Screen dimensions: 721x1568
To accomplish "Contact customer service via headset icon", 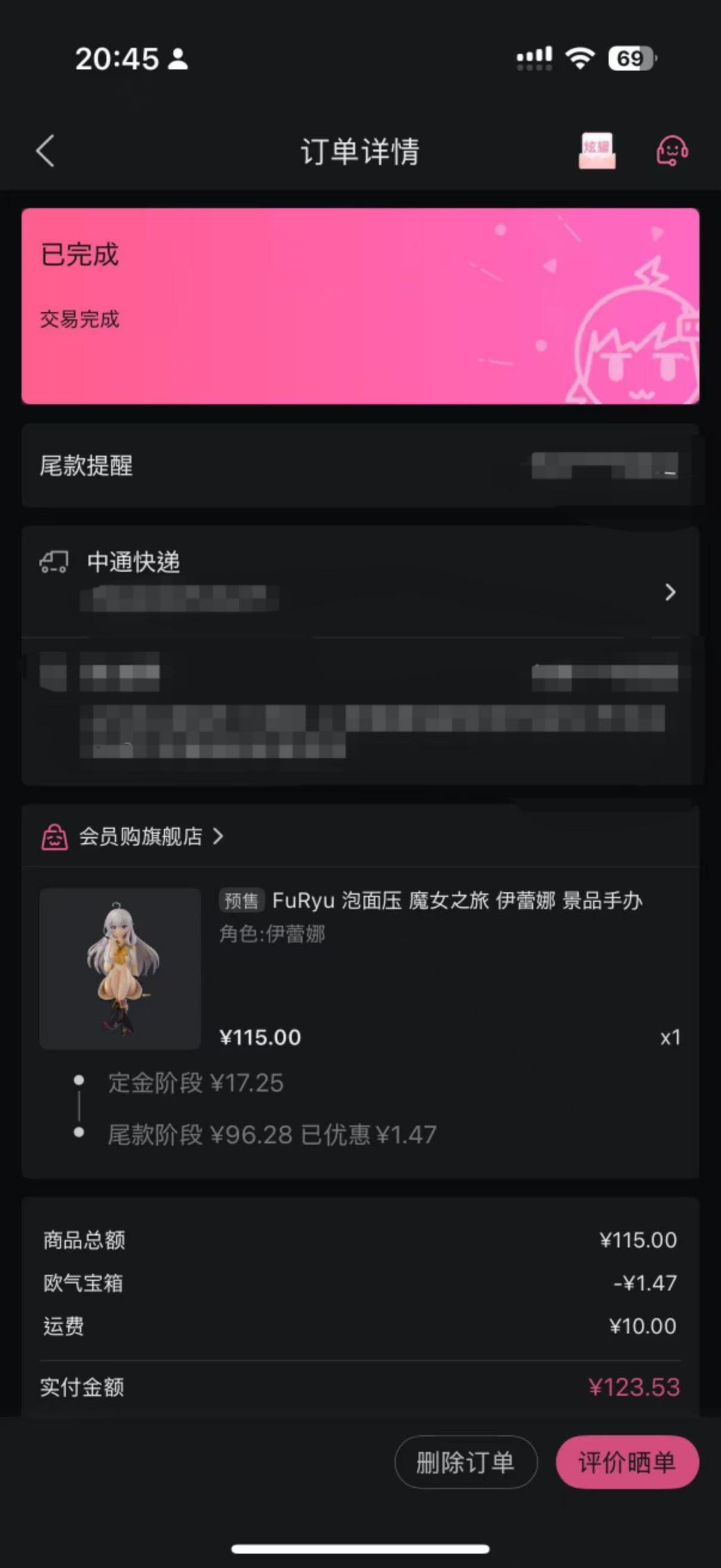I will (672, 150).
